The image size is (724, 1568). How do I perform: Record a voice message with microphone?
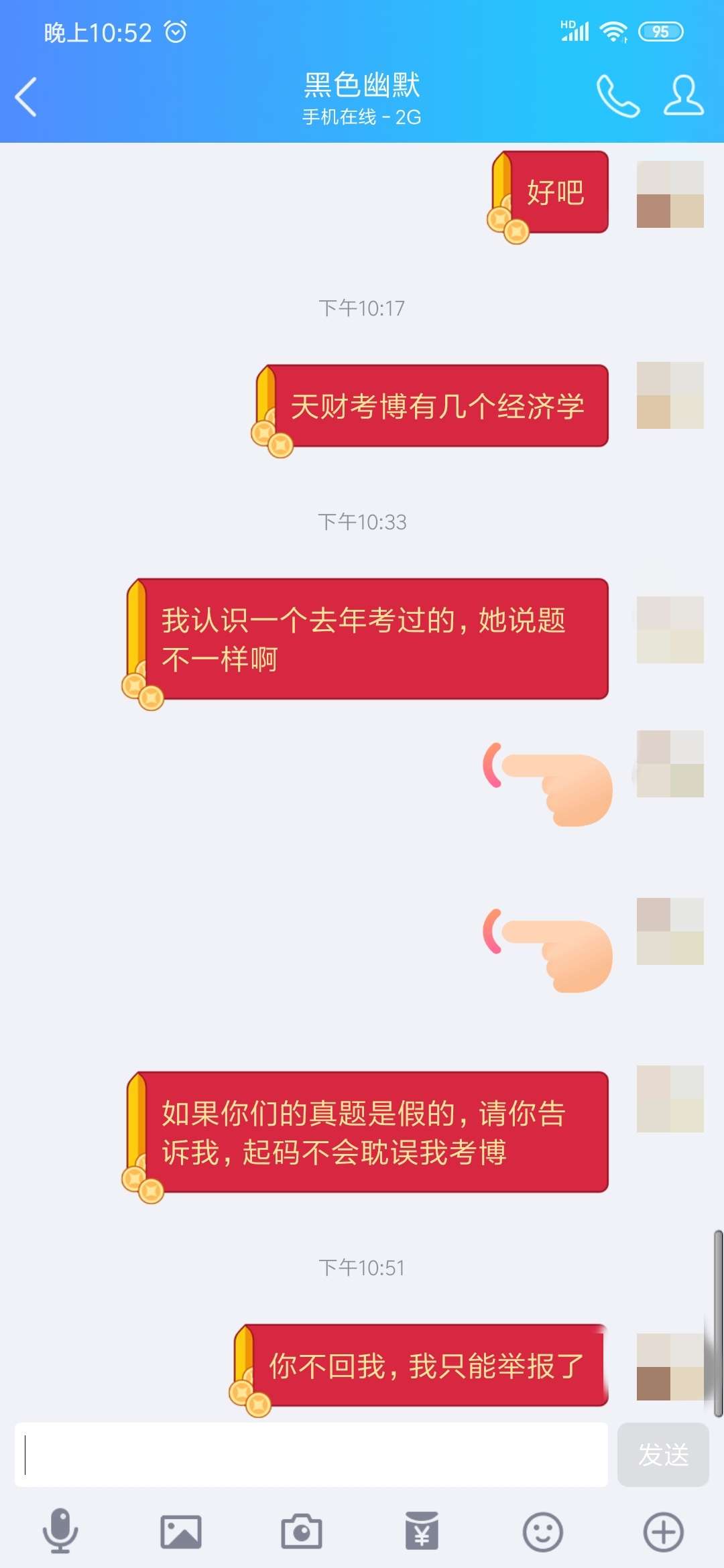[x=60, y=1531]
